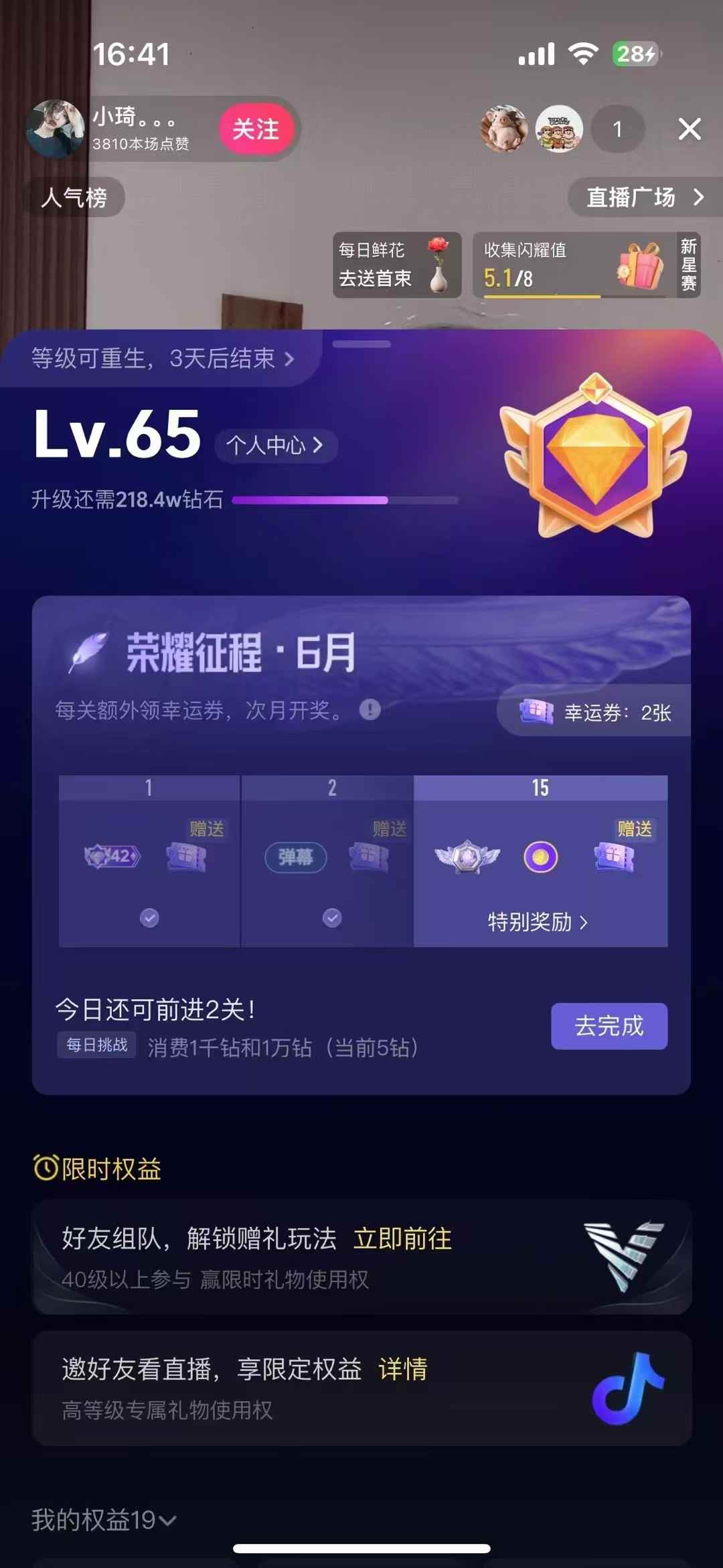Open viewer count bubble showing 1

[x=617, y=129]
